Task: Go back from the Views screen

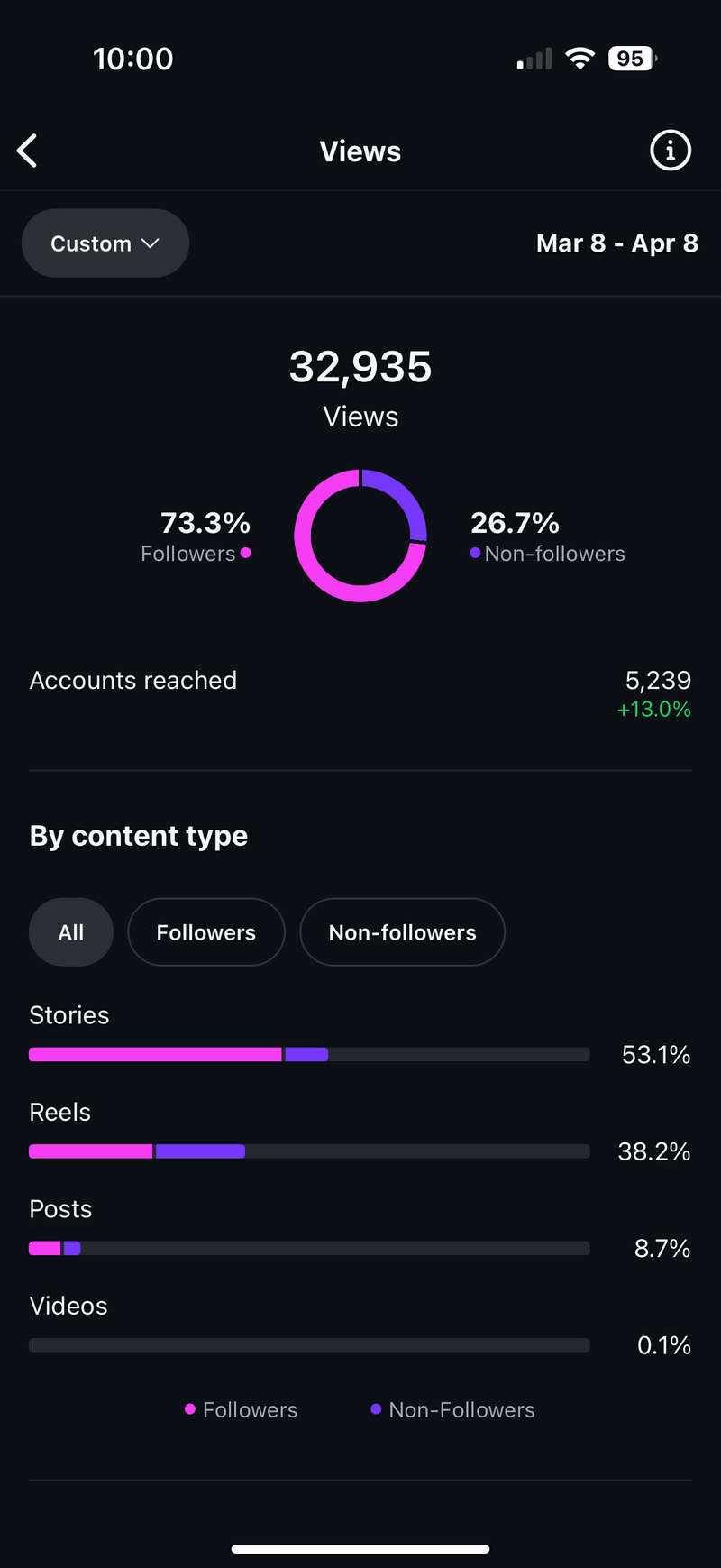Action: pos(28,151)
